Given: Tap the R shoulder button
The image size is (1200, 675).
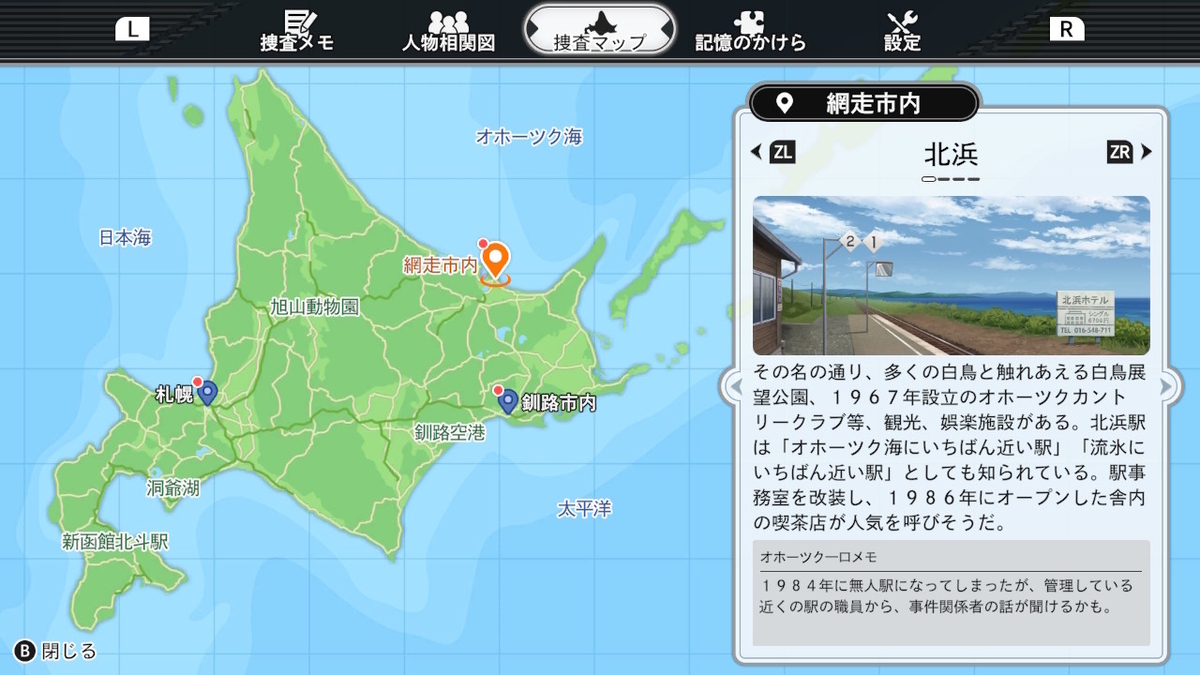Looking at the screenshot, I should [1066, 29].
